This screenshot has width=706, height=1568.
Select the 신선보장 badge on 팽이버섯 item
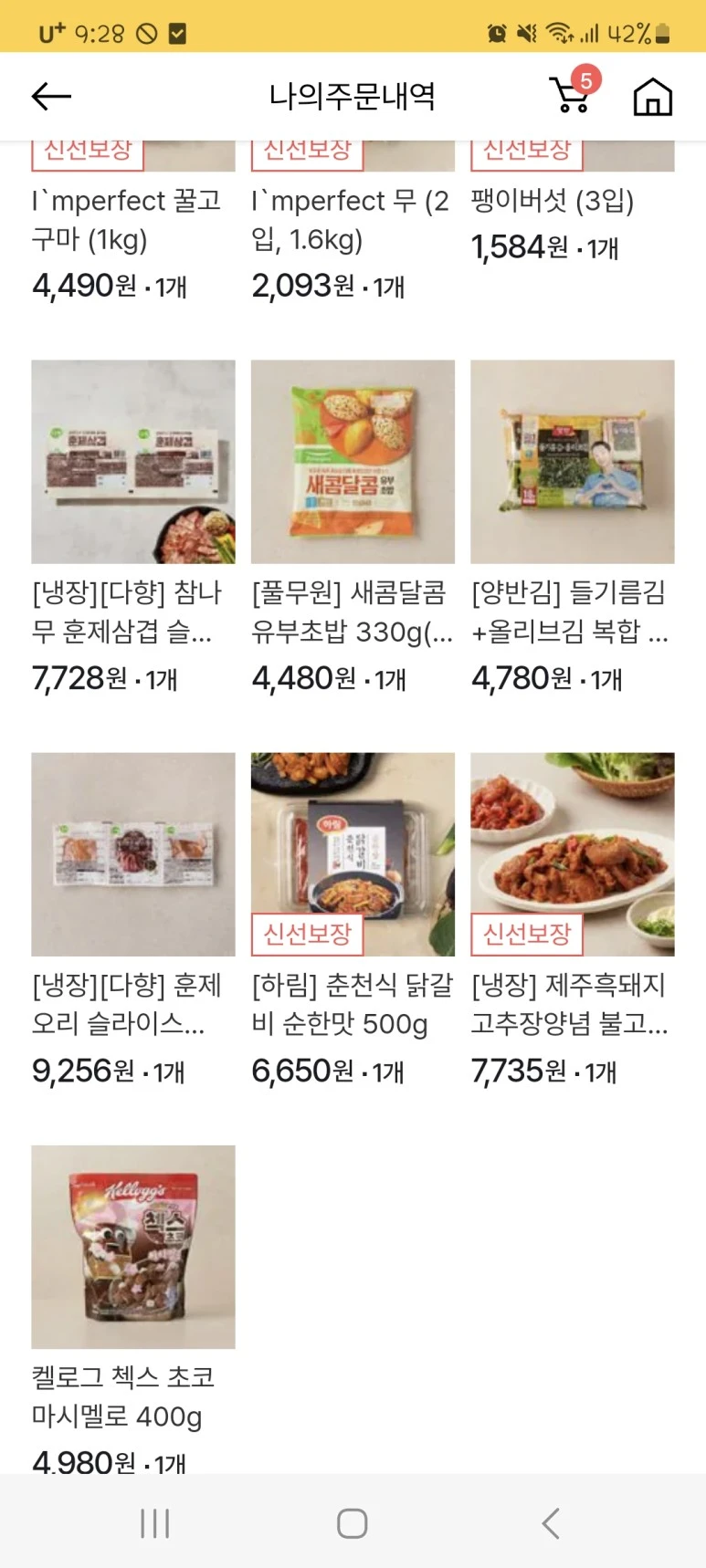pyautogui.click(x=526, y=153)
